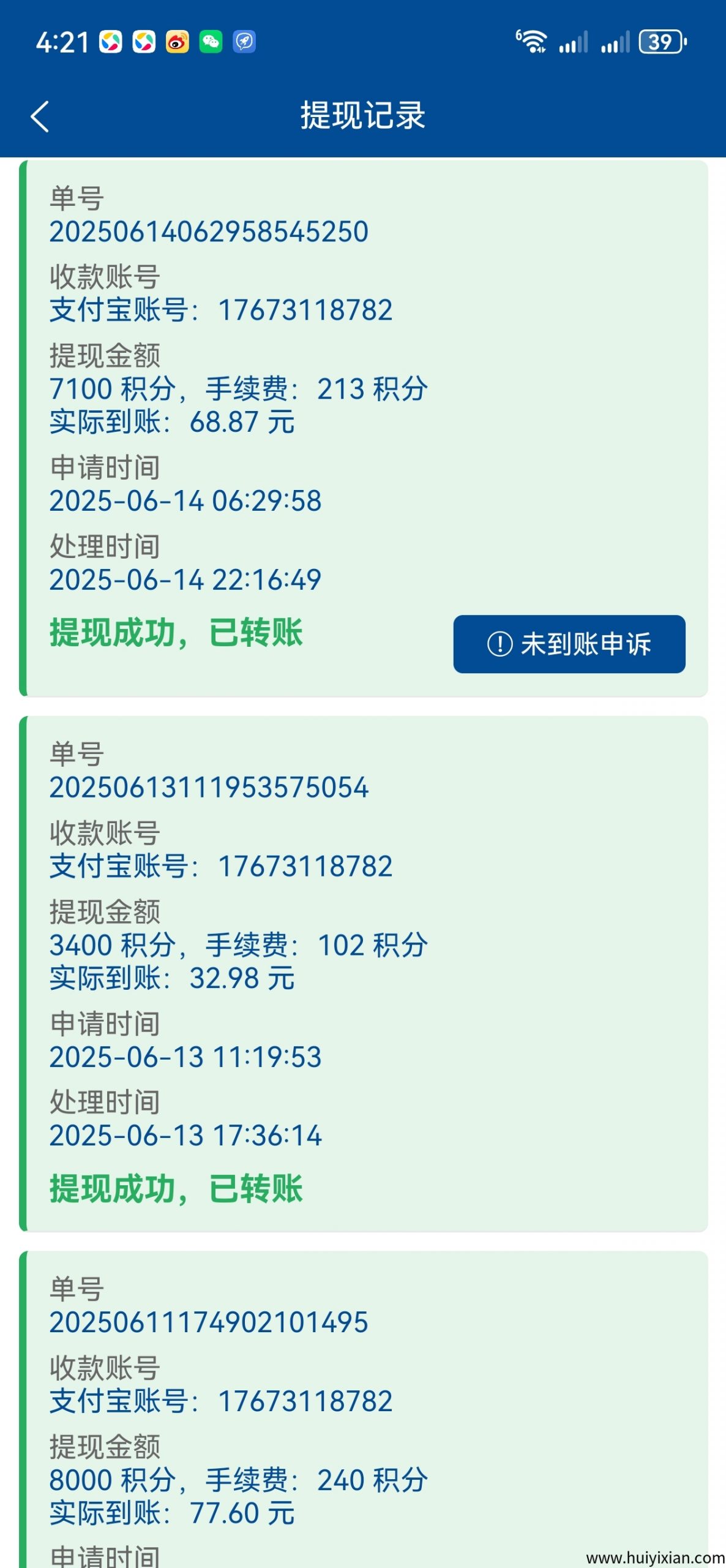Tap the Wi-Fi indicator in the status bar
726x1568 pixels.
[x=532, y=42]
